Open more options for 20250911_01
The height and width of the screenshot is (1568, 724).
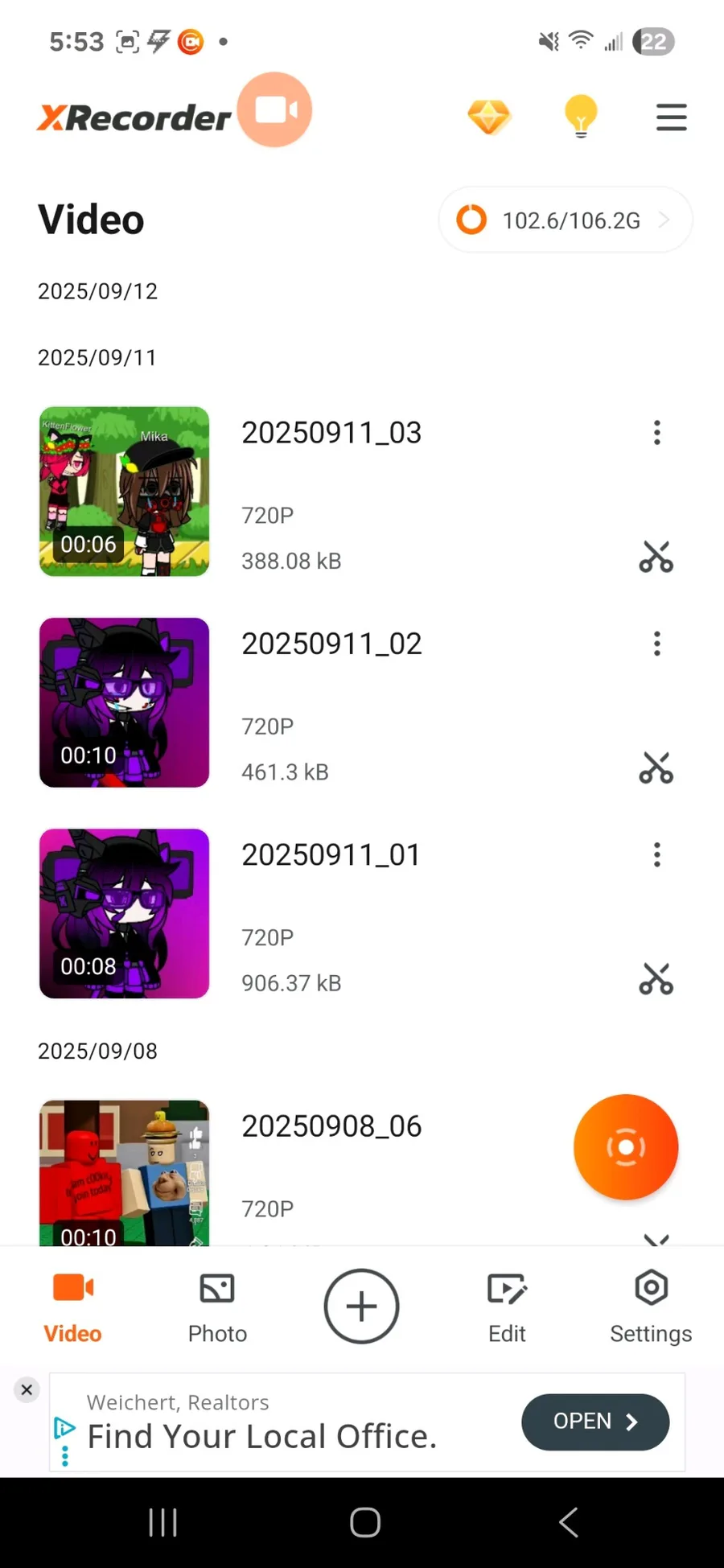click(x=657, y=854)
